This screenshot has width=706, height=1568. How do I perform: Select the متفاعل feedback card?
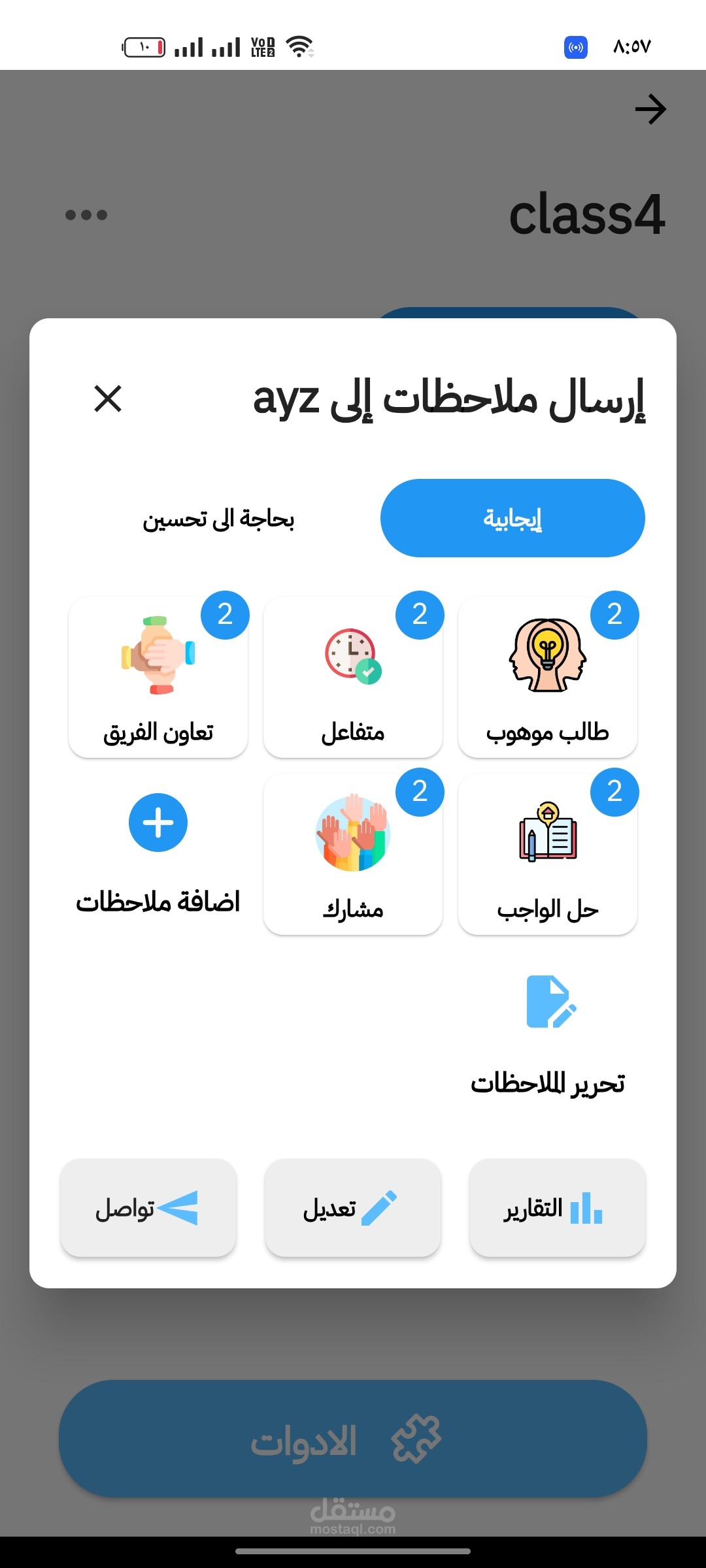click(x=353, y=677)
